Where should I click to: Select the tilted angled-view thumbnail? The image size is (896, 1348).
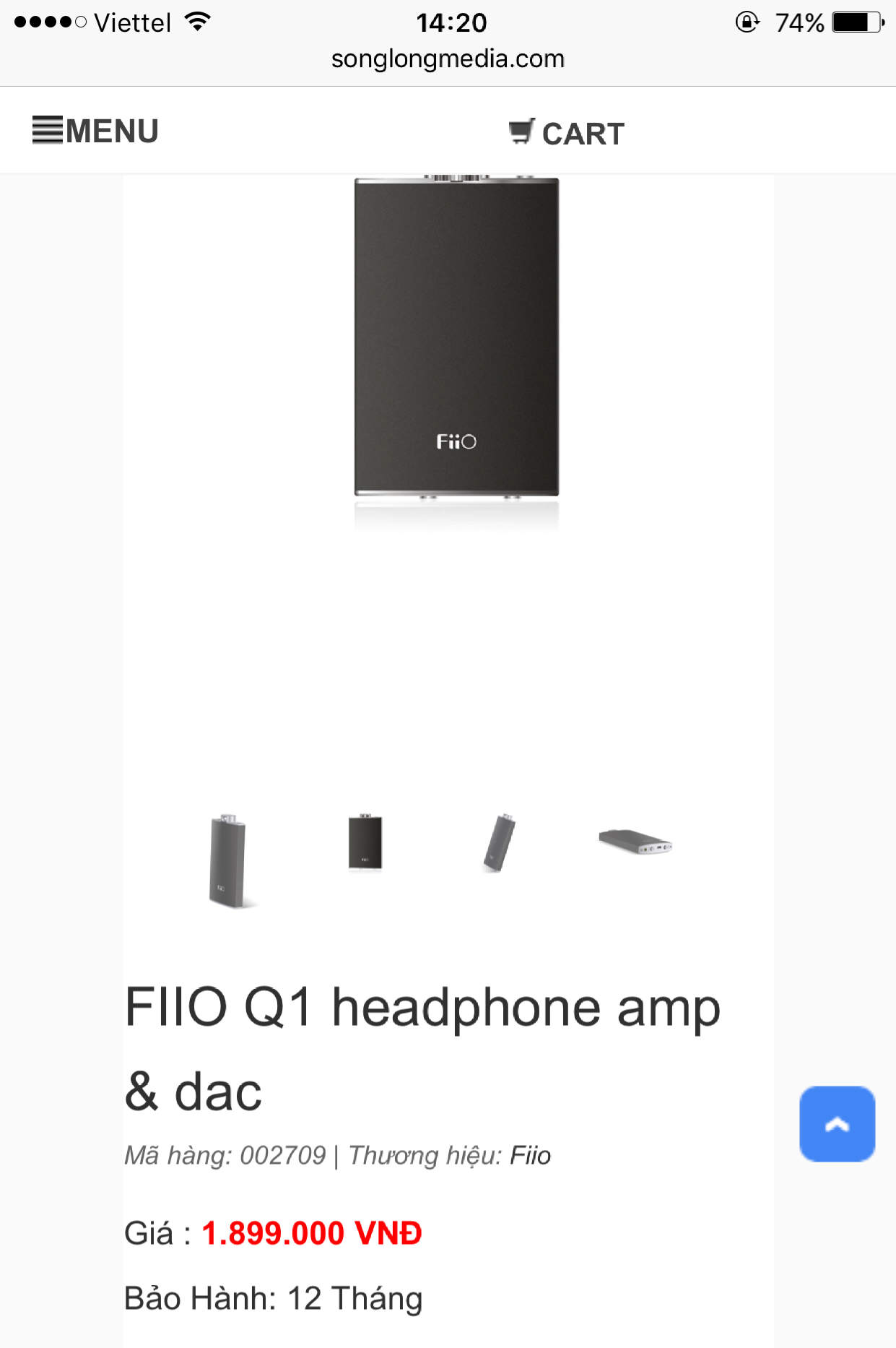[499, 843]
